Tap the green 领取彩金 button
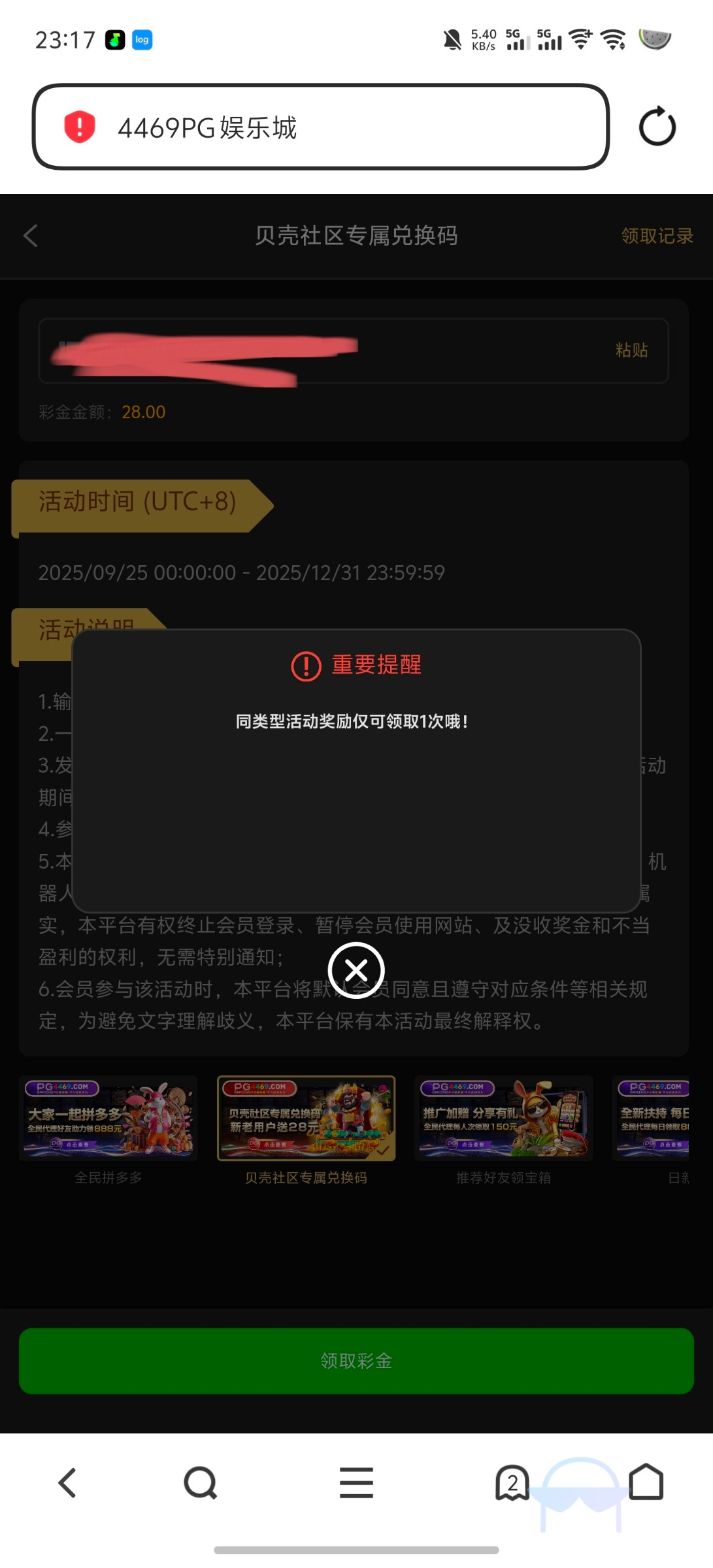Viewport: 713px width, 1568px height. (356, 1361)
